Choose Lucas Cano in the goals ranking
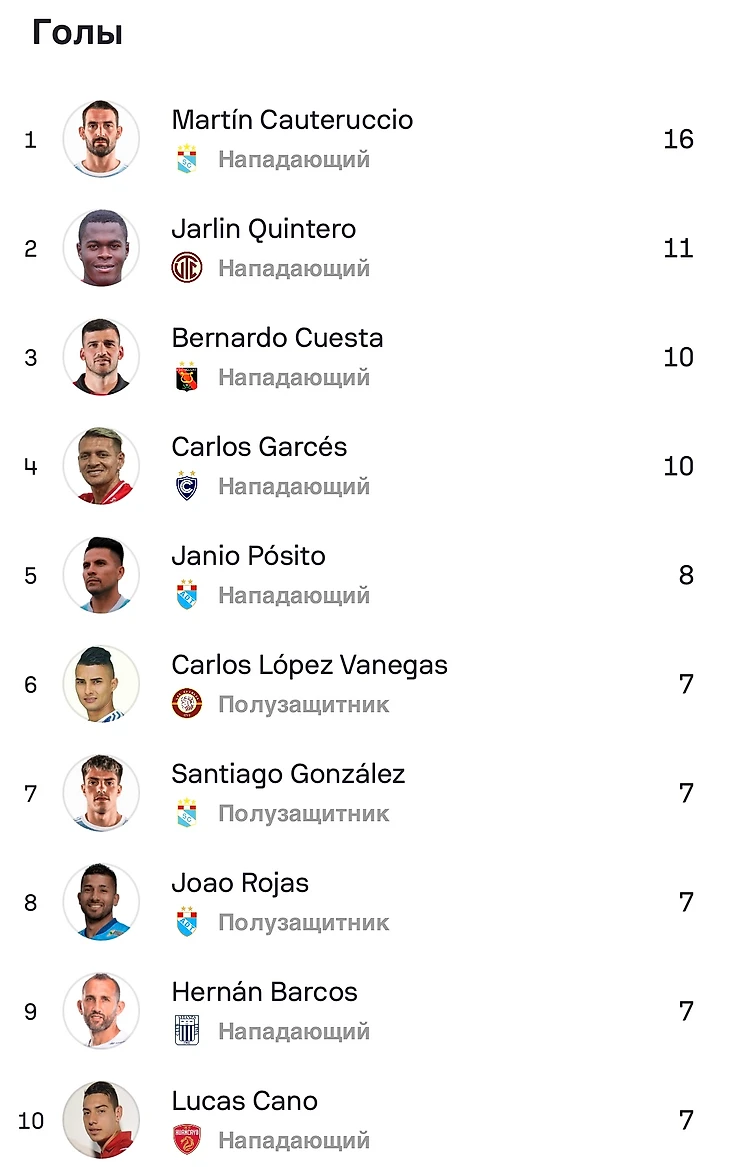Screen dimensions: 730x1167 click(x=244, y=1102)
